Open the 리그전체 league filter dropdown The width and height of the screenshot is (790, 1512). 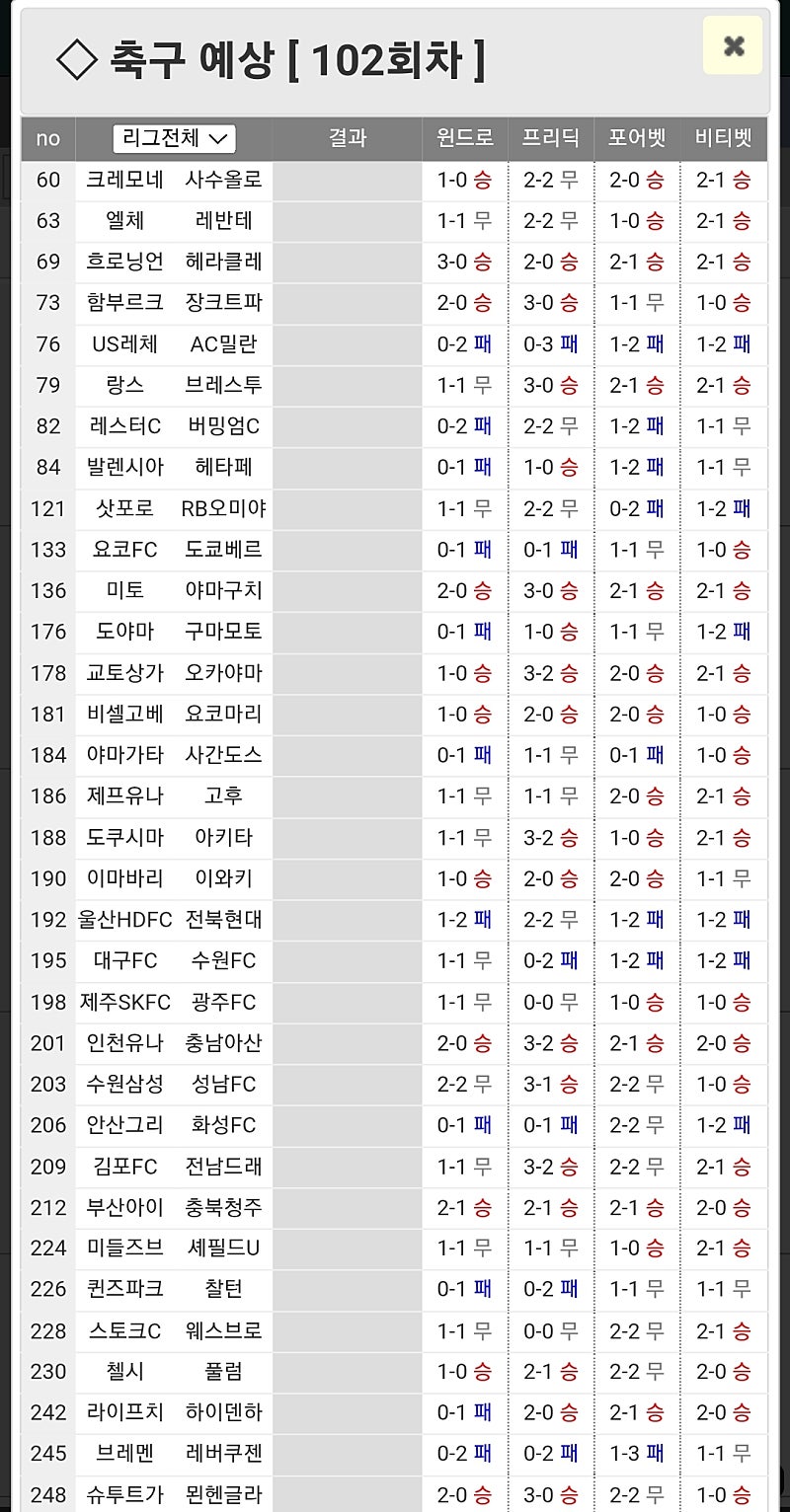pyautogui.click(x=174, y=138)
